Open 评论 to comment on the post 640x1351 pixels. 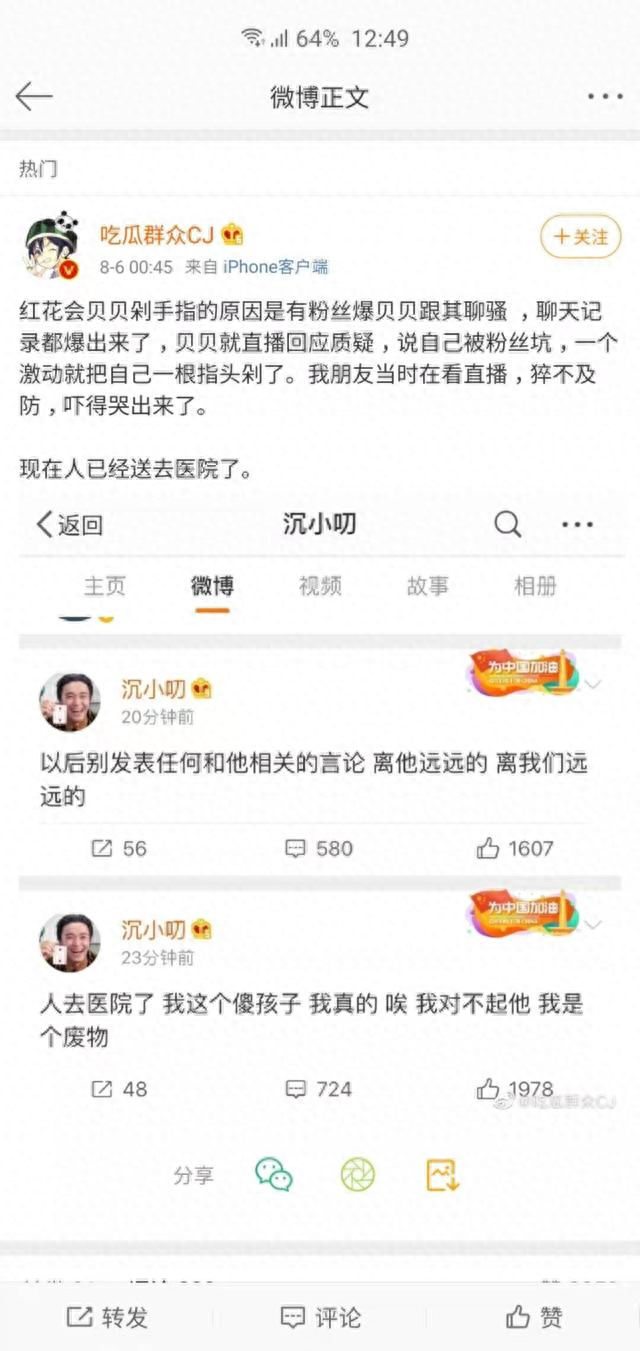[x=320, y=1317]
